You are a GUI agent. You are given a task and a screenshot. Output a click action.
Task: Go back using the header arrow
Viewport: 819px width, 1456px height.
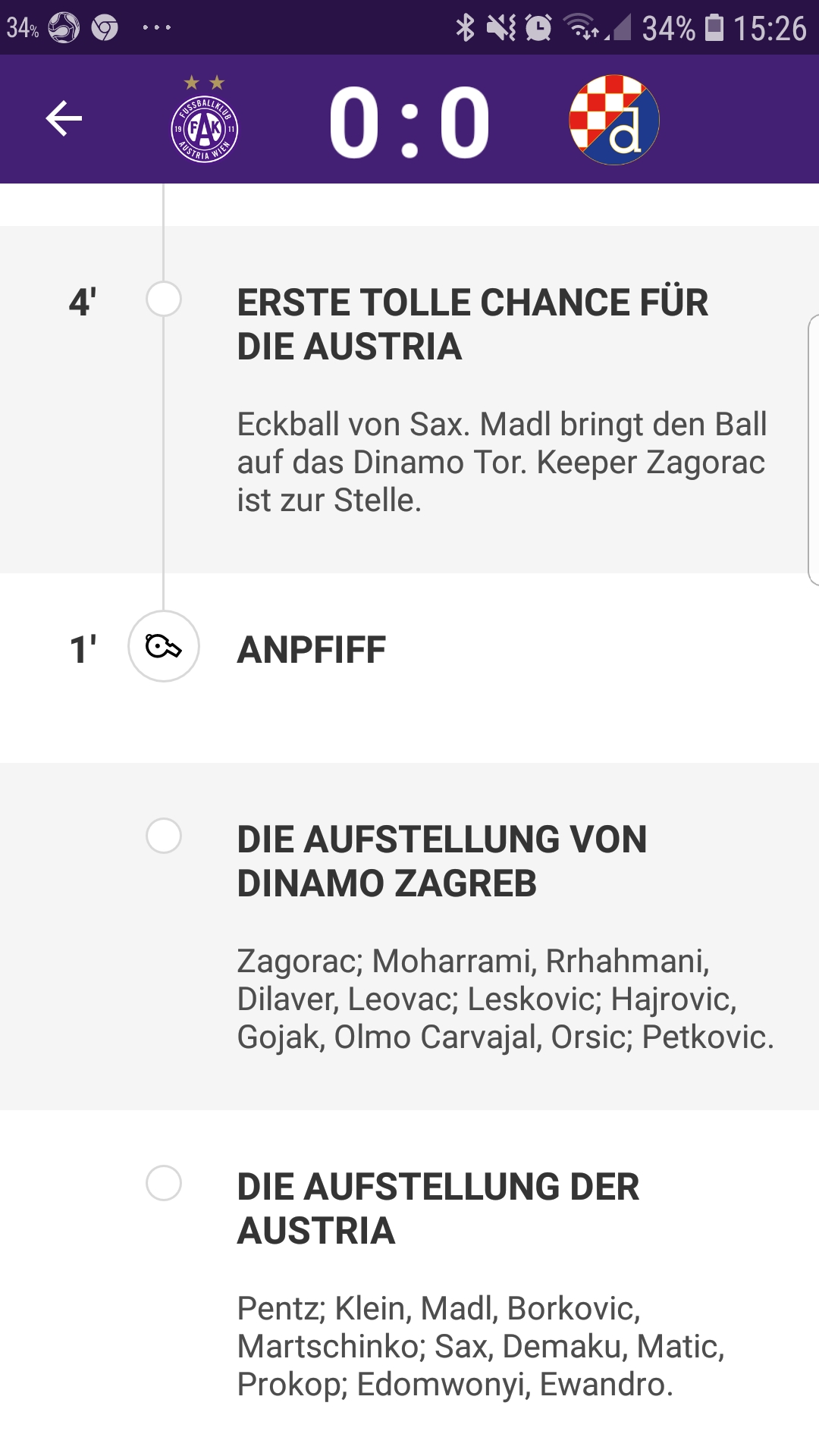click(64, 119)
